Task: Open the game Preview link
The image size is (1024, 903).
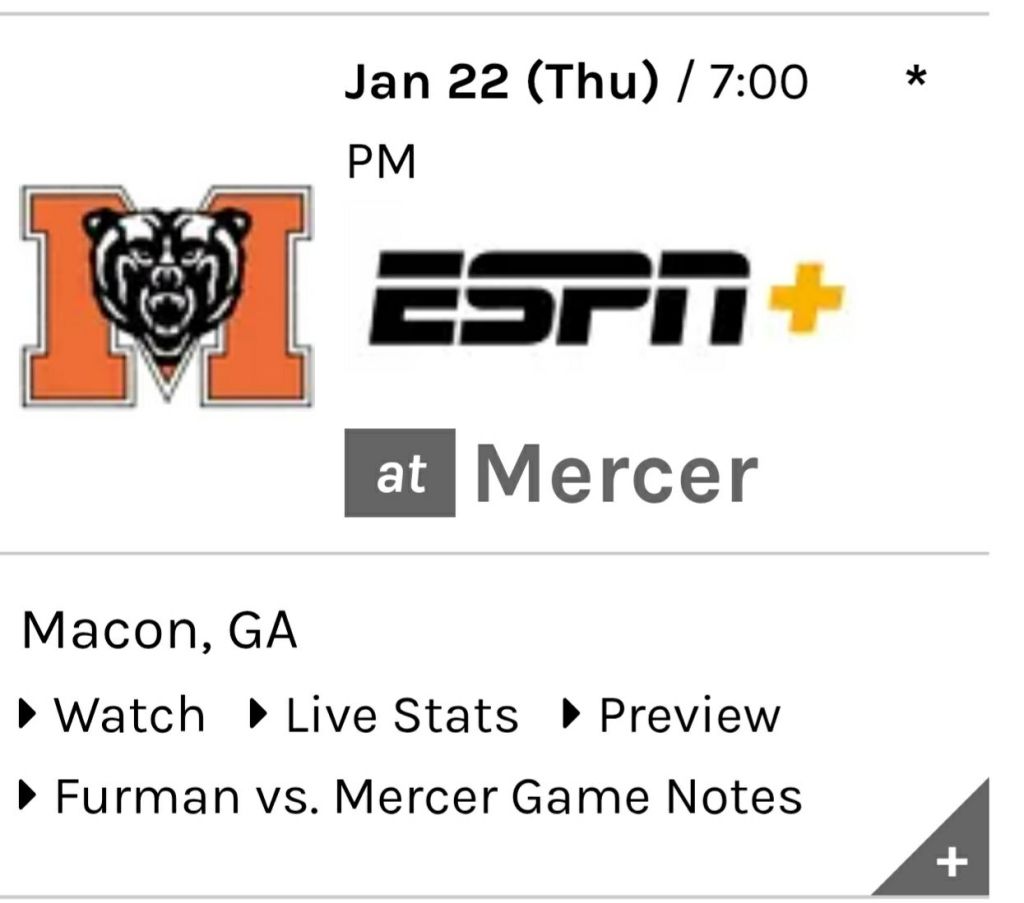Action: coord(688,716)
